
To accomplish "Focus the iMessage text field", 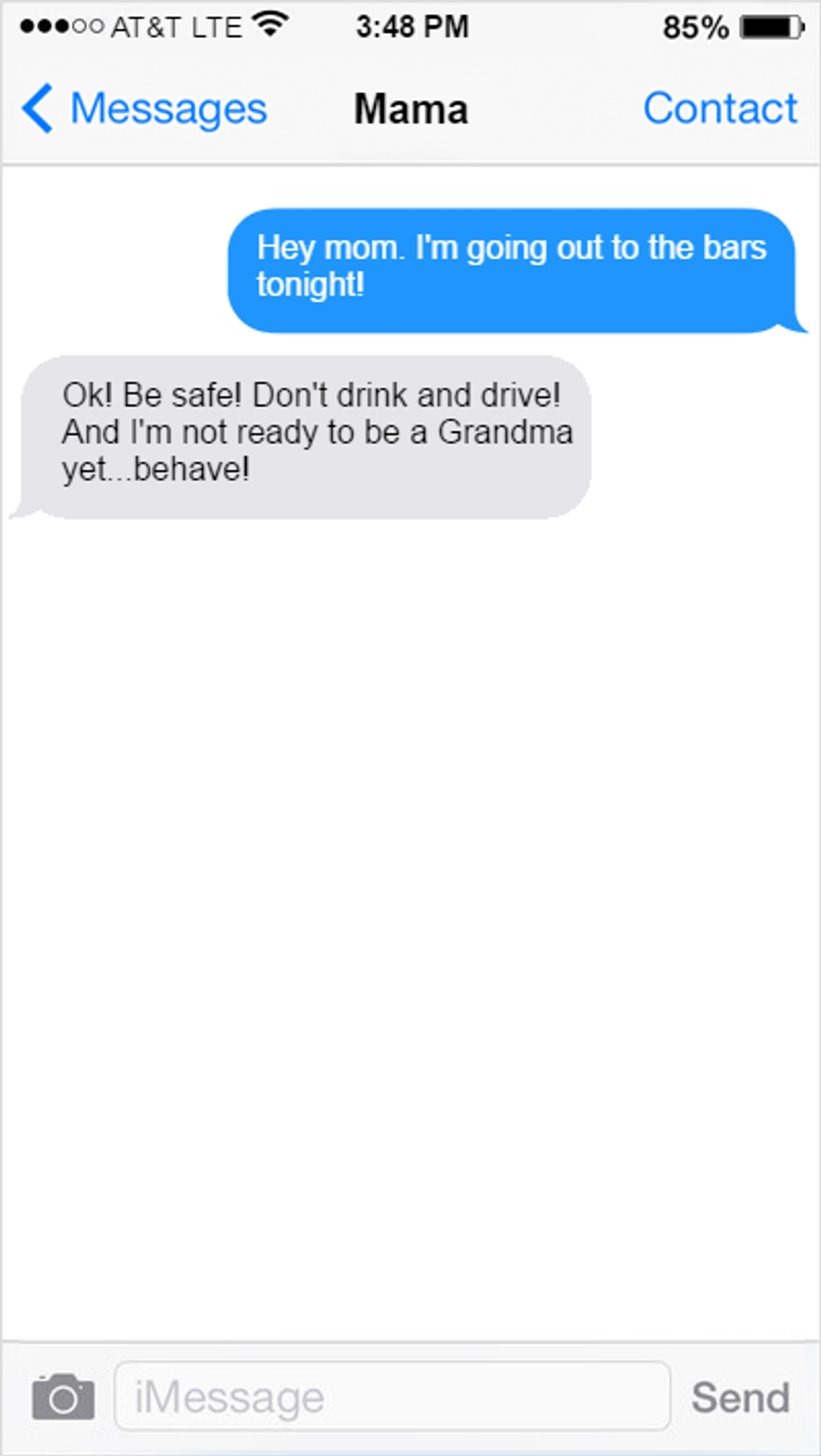I will [x=392, y=1397].
